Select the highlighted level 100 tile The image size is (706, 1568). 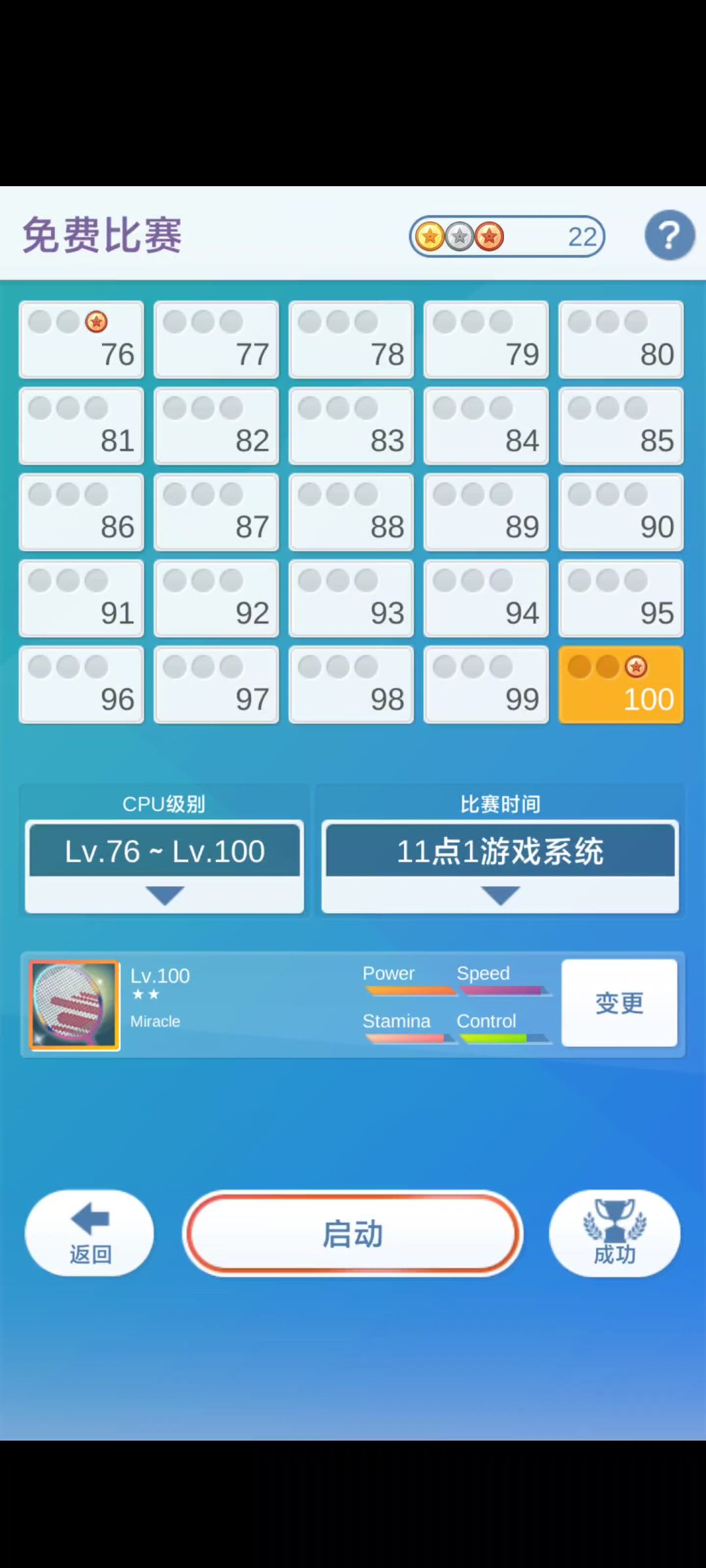click(621, 685)
